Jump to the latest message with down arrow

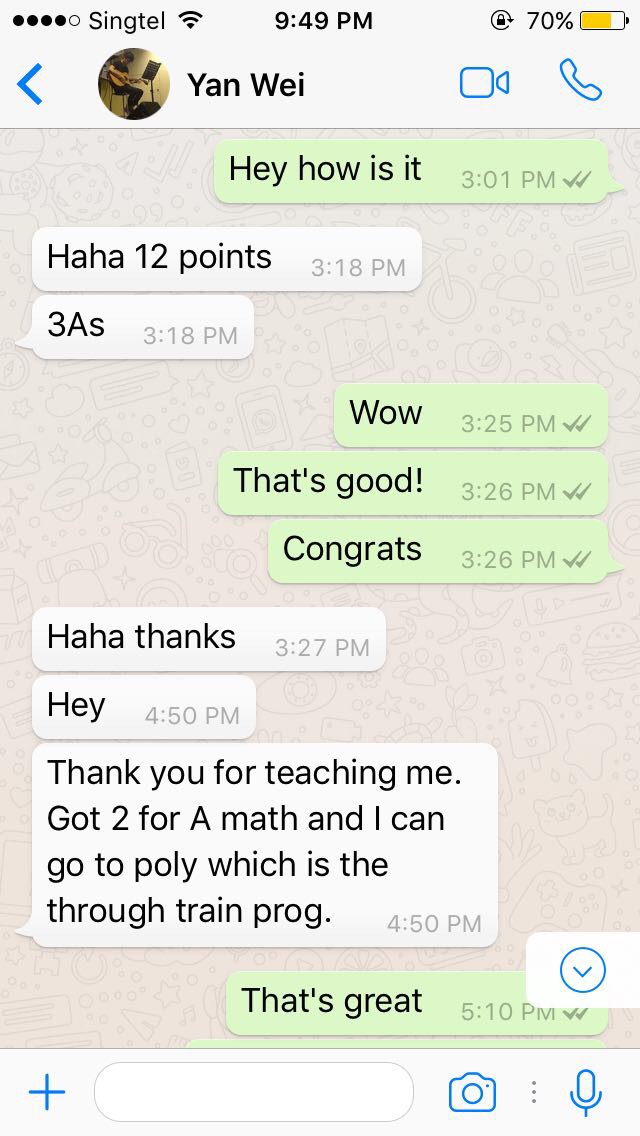(583, 970)
